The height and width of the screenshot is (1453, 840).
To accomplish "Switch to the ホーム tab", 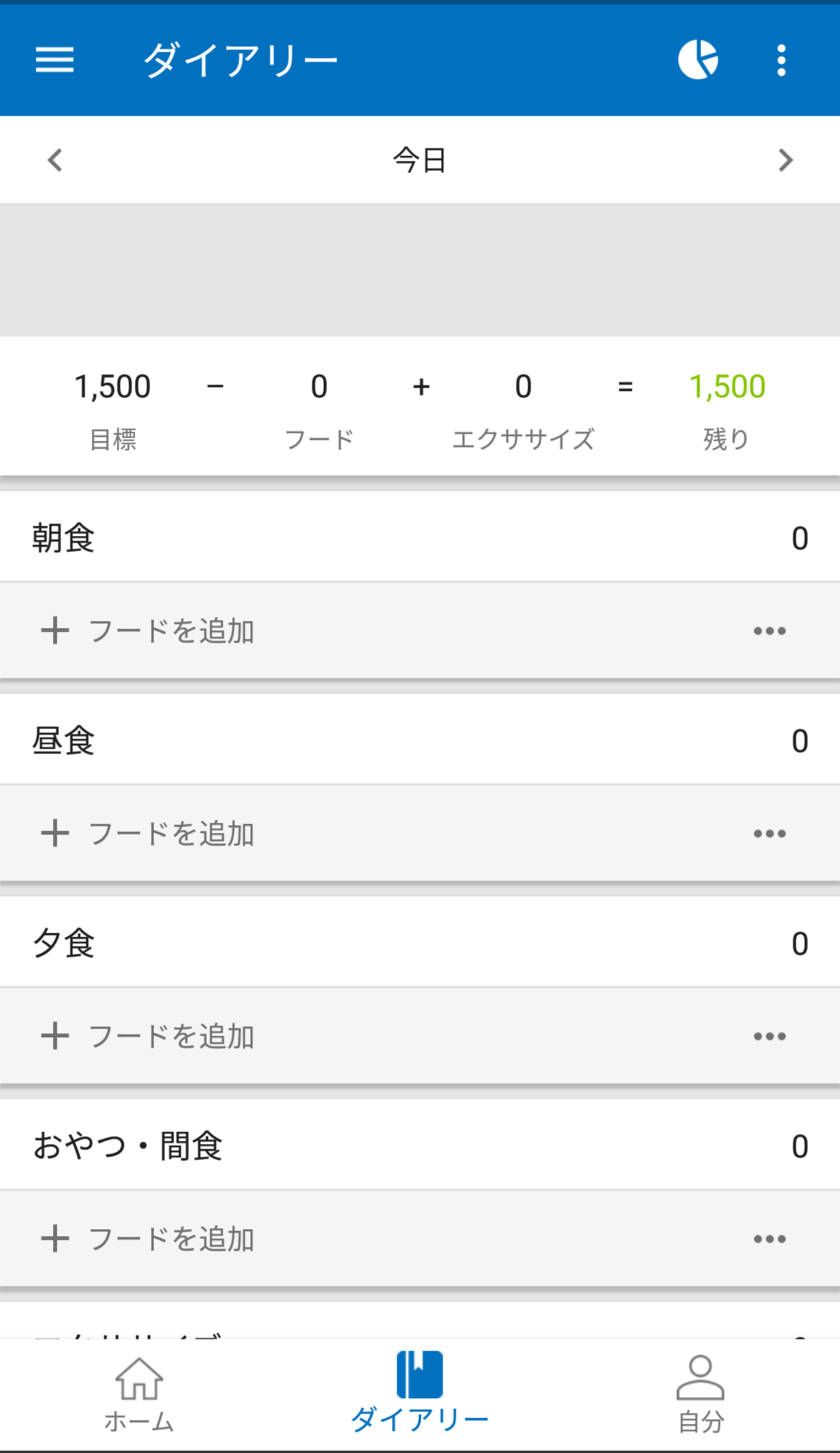I will 139,1395.
